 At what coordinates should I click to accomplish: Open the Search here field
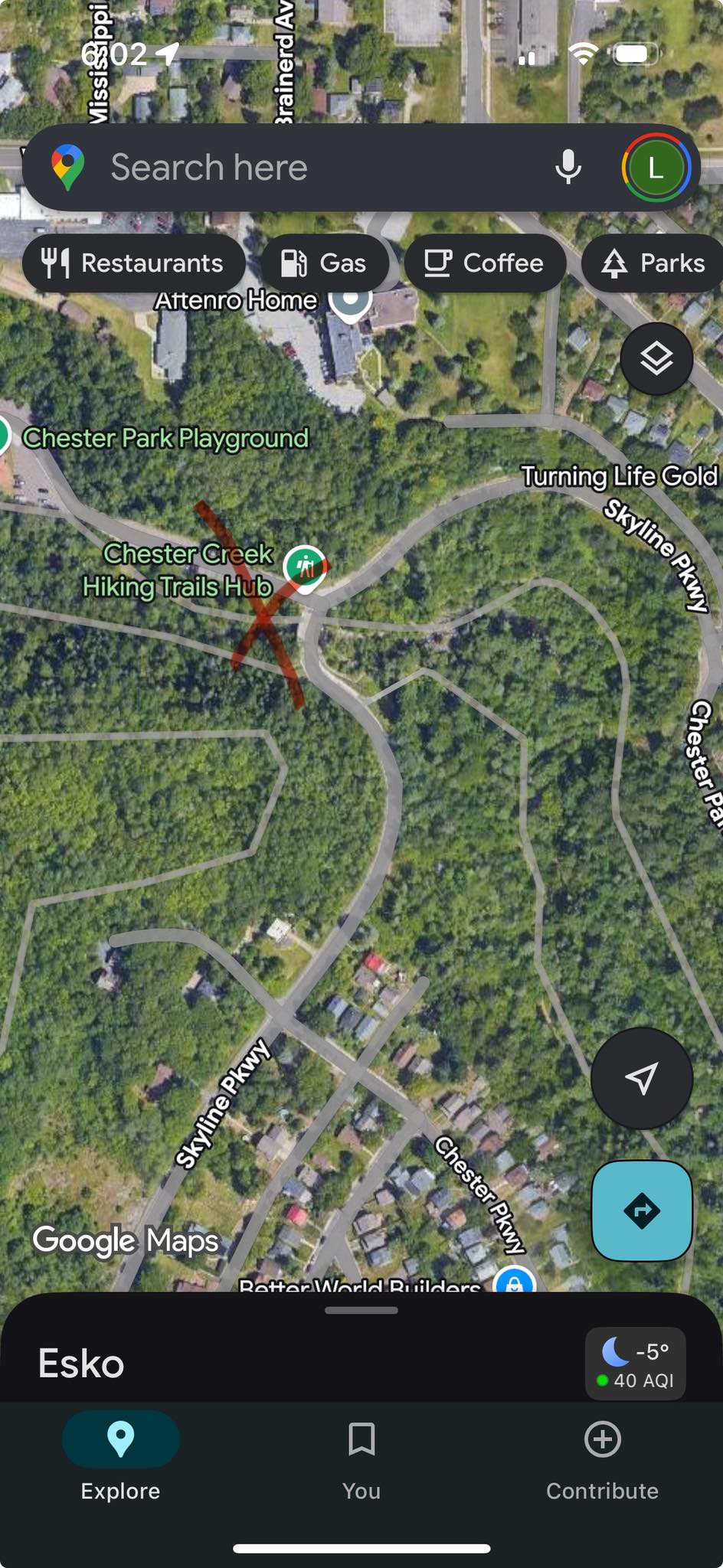(x=306, y=168)
